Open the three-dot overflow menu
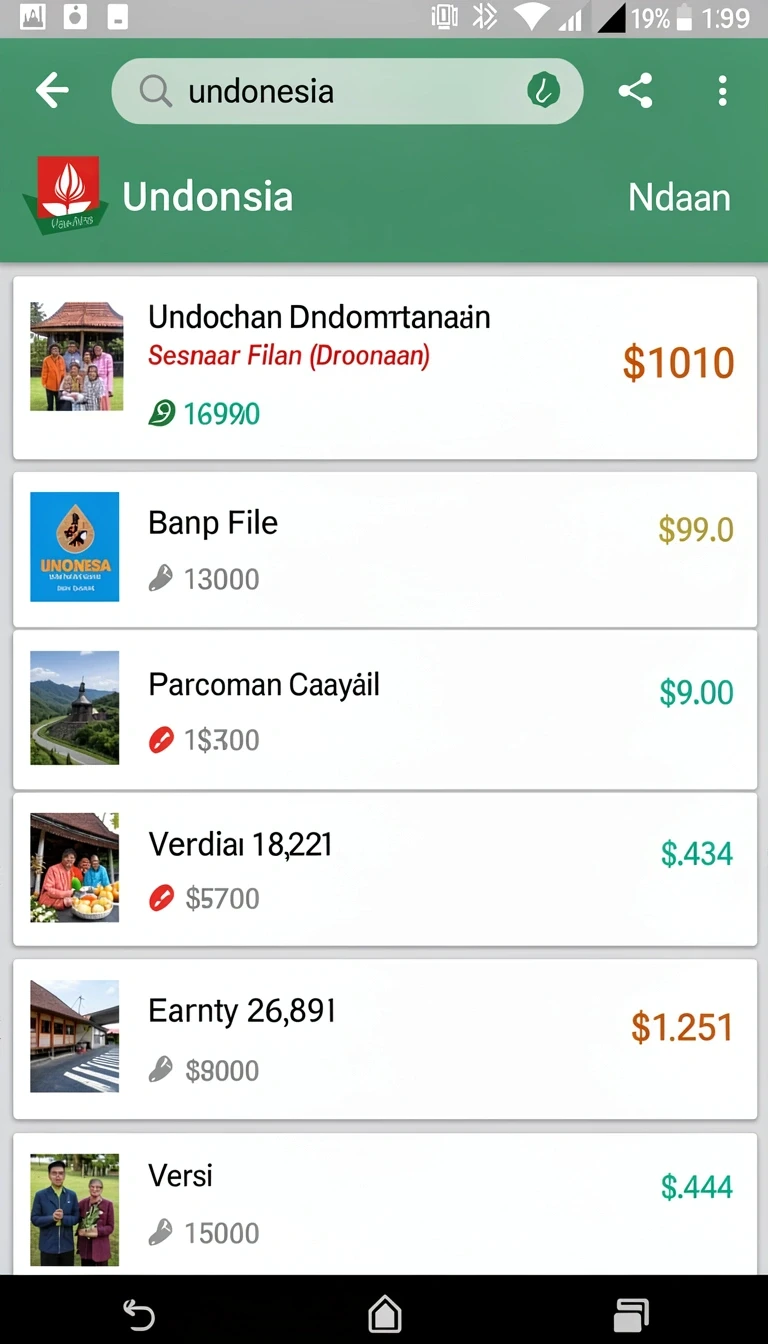Viewport: 768px width, 1344px height. coord(722,91)
